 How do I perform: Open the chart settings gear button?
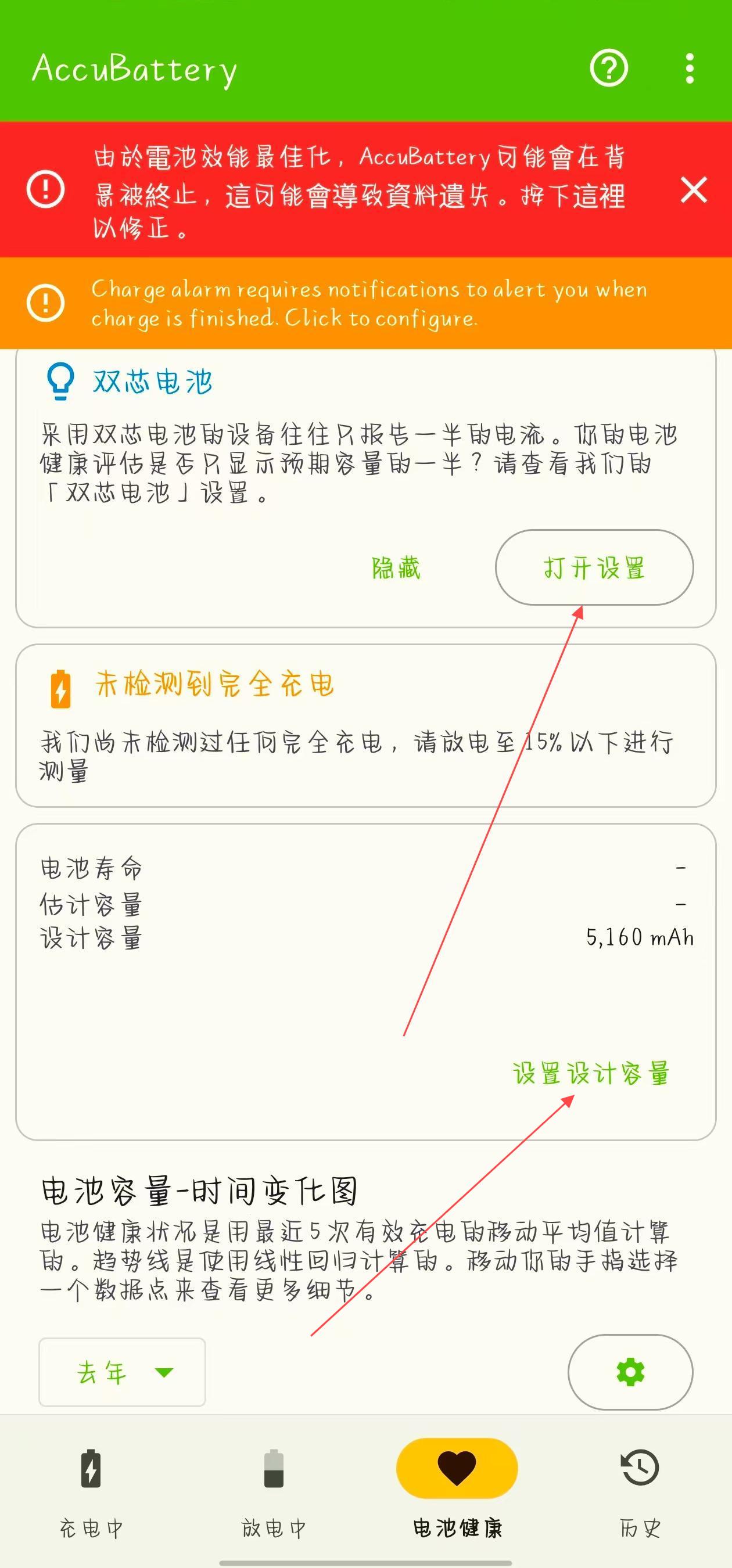pos(630,1372)
